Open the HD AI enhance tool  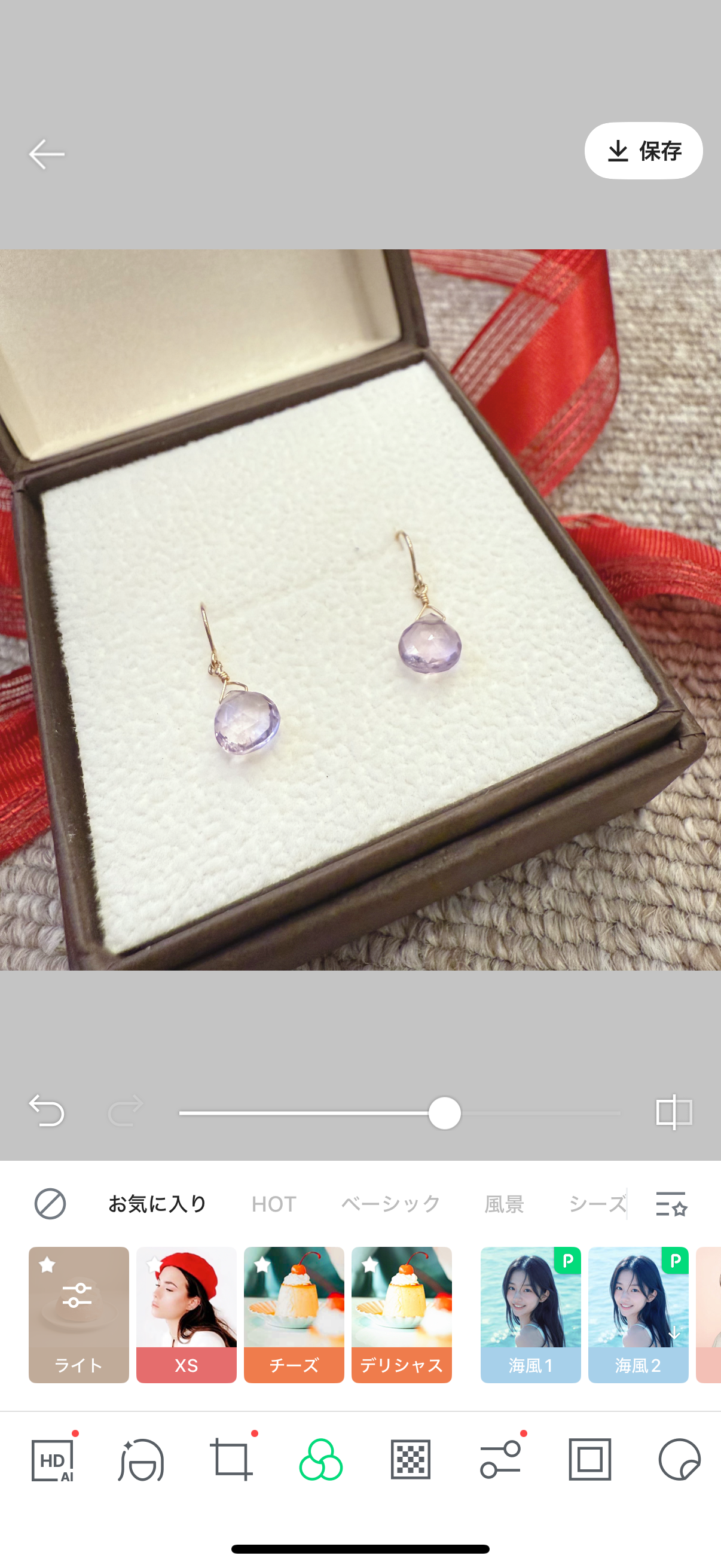53,1459
